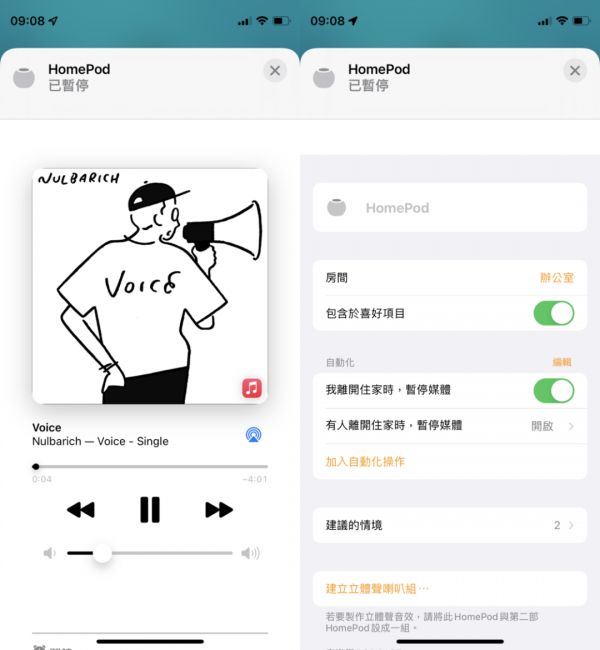Tap 建立立體聲喇叭組
The width and height of the screenshot is (600, 650).
pyautogui.click(x=377, y=588)
